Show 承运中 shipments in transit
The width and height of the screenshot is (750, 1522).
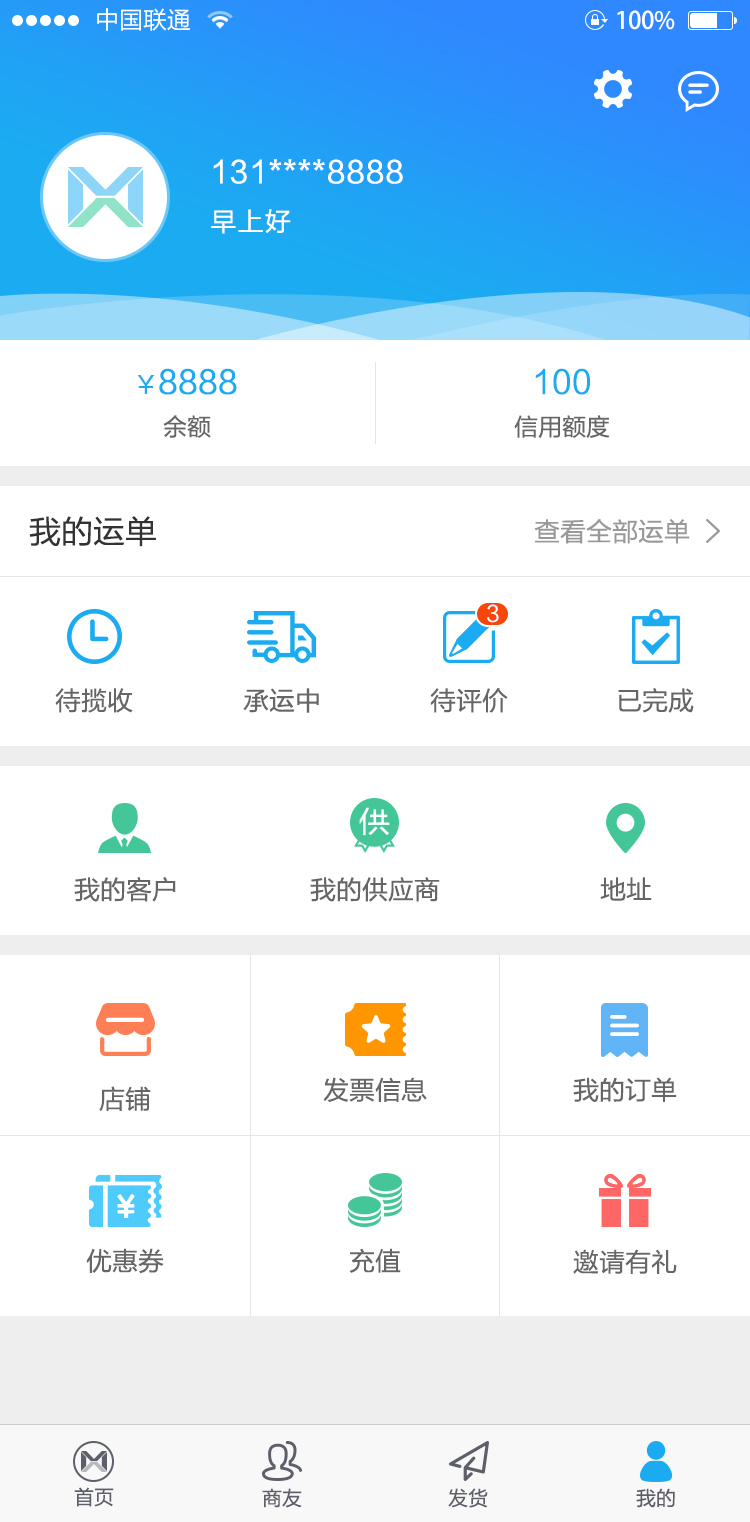281,661
